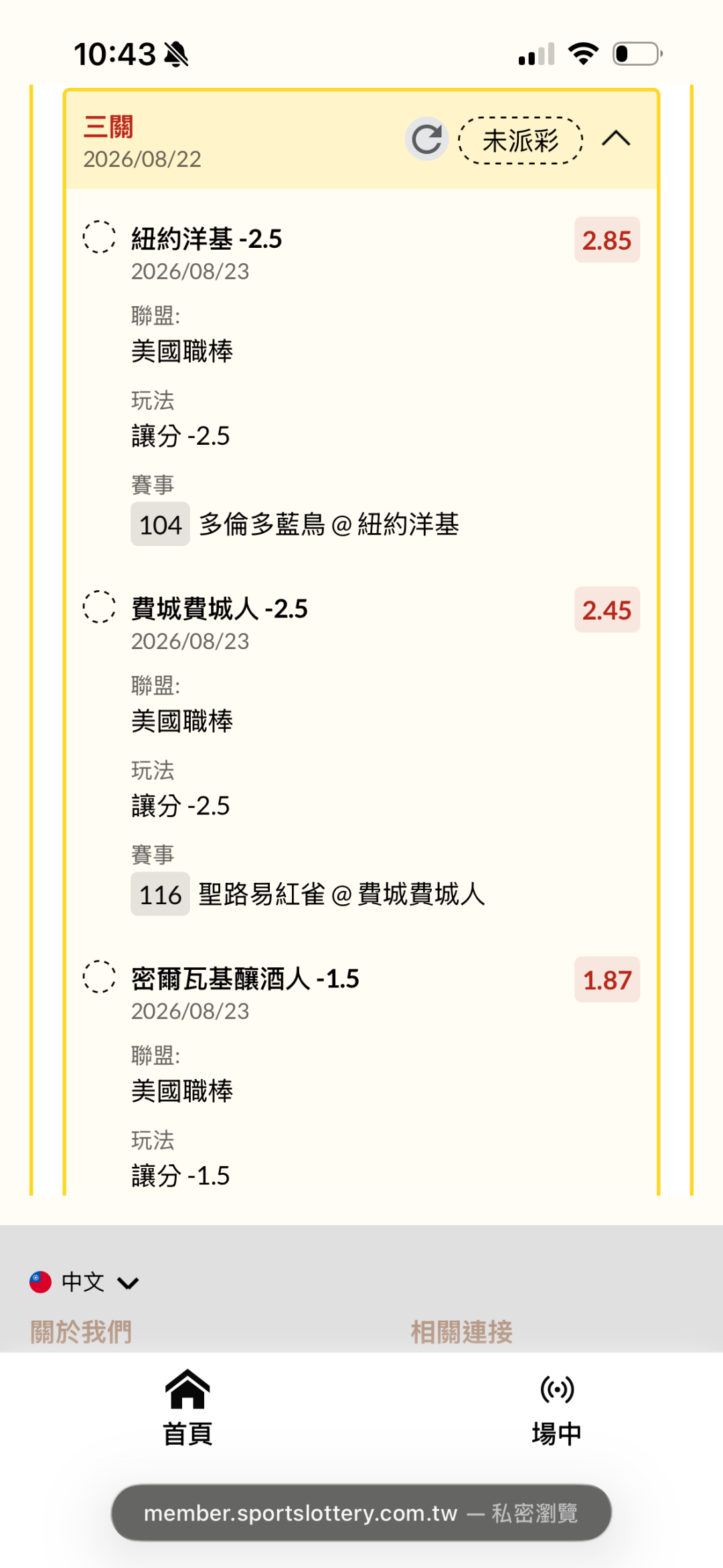The width and height of the screenshot is (723, 1568).
Task: Collapse the 三關 bet details
Action: [616, 139]
